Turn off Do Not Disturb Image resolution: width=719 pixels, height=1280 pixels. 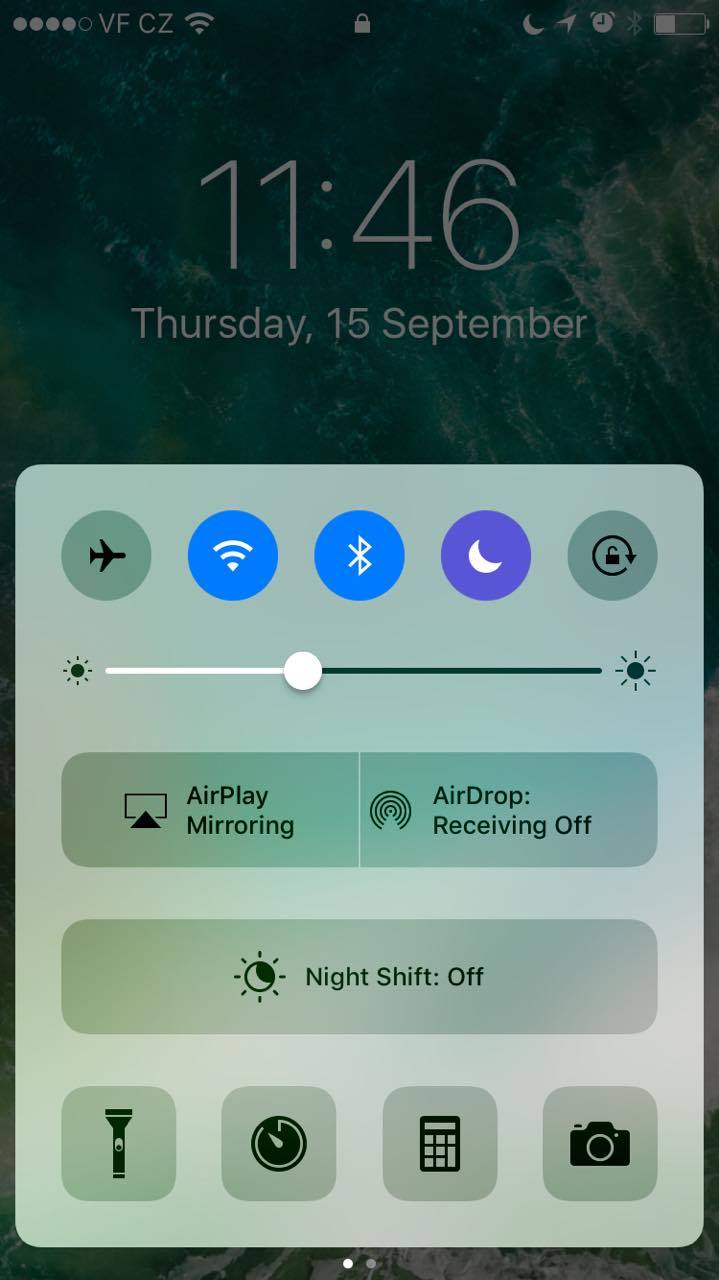(486, 555)
